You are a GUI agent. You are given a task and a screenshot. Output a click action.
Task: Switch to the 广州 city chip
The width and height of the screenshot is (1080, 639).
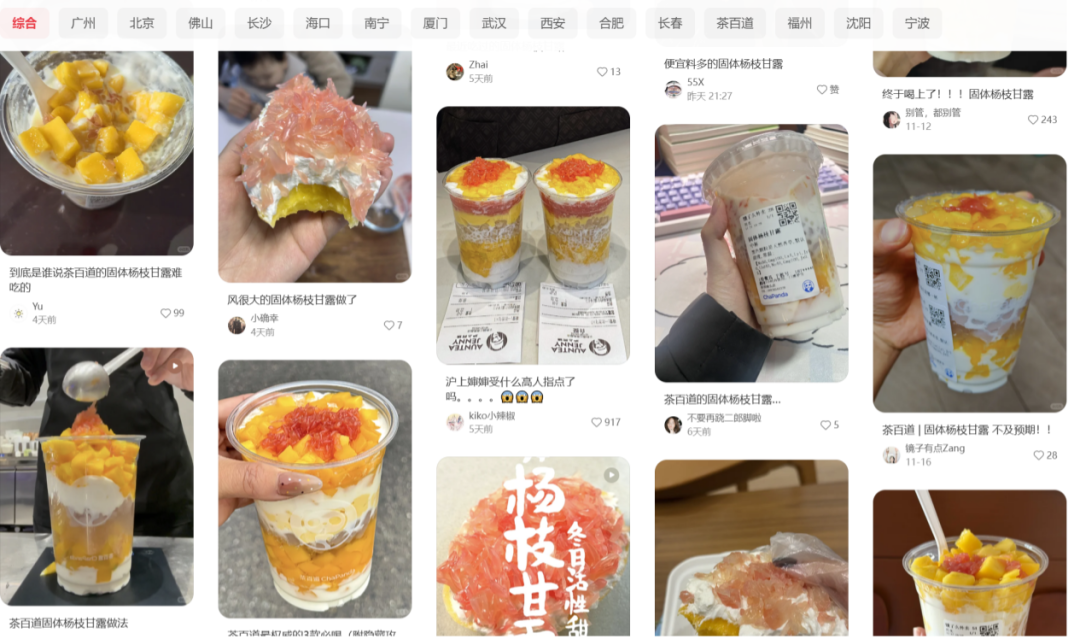[83, 23]
